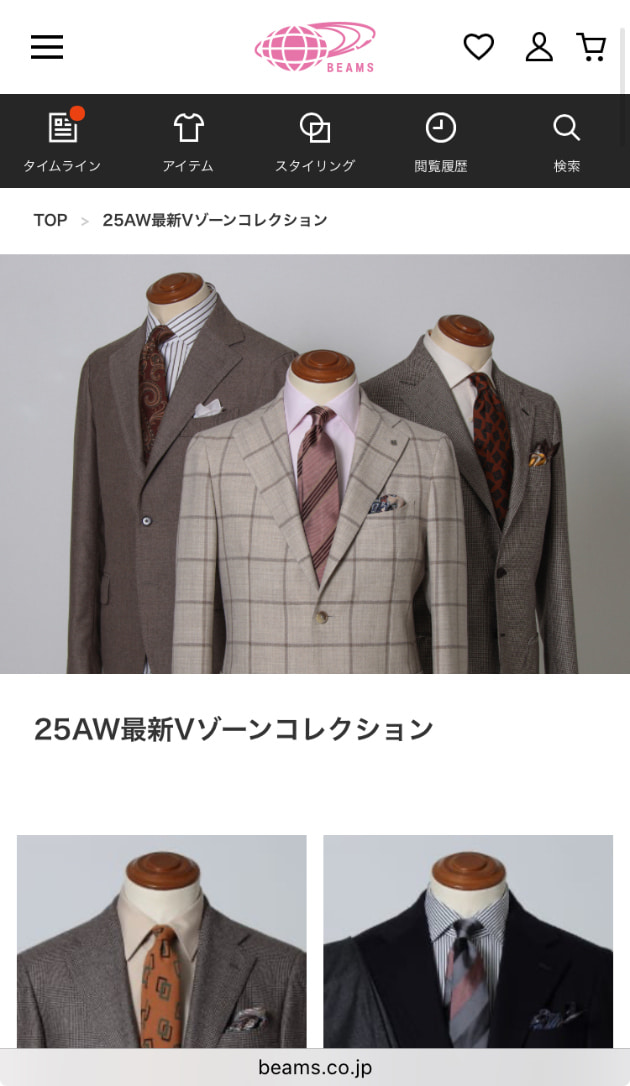The image size is (630, 1086).
Task: Go back to TOP breadcrumb
Action: click(x=50, y=220)
